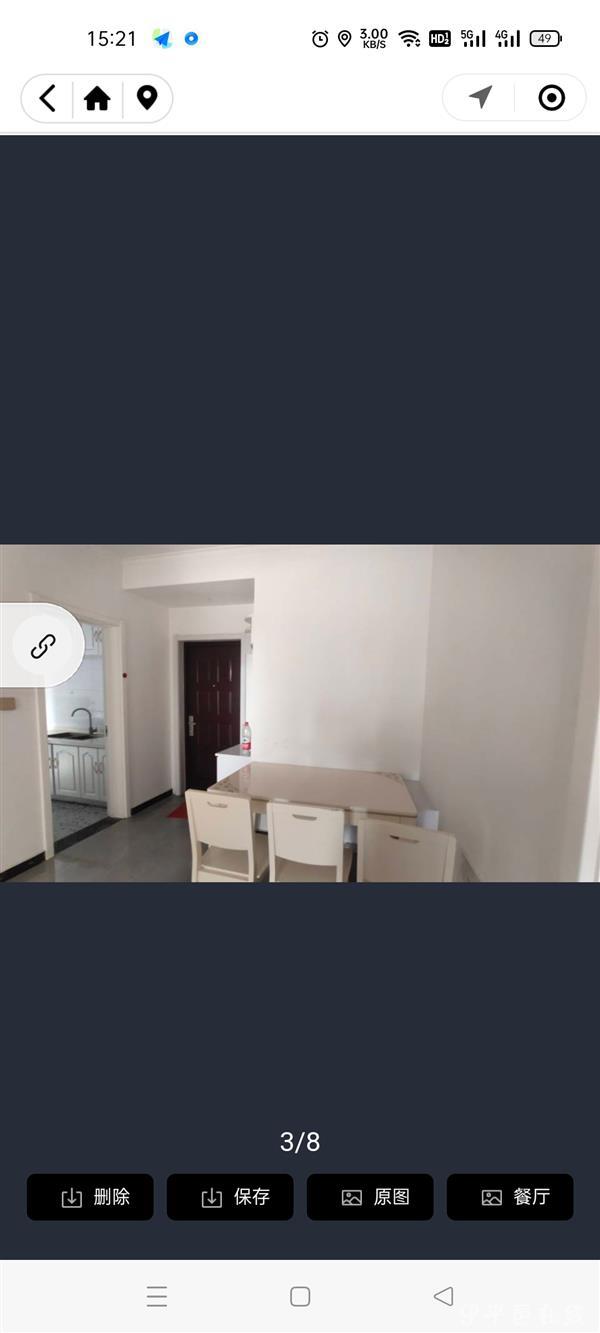
Task: View the original image with 原图
Action: point(370,1197)
